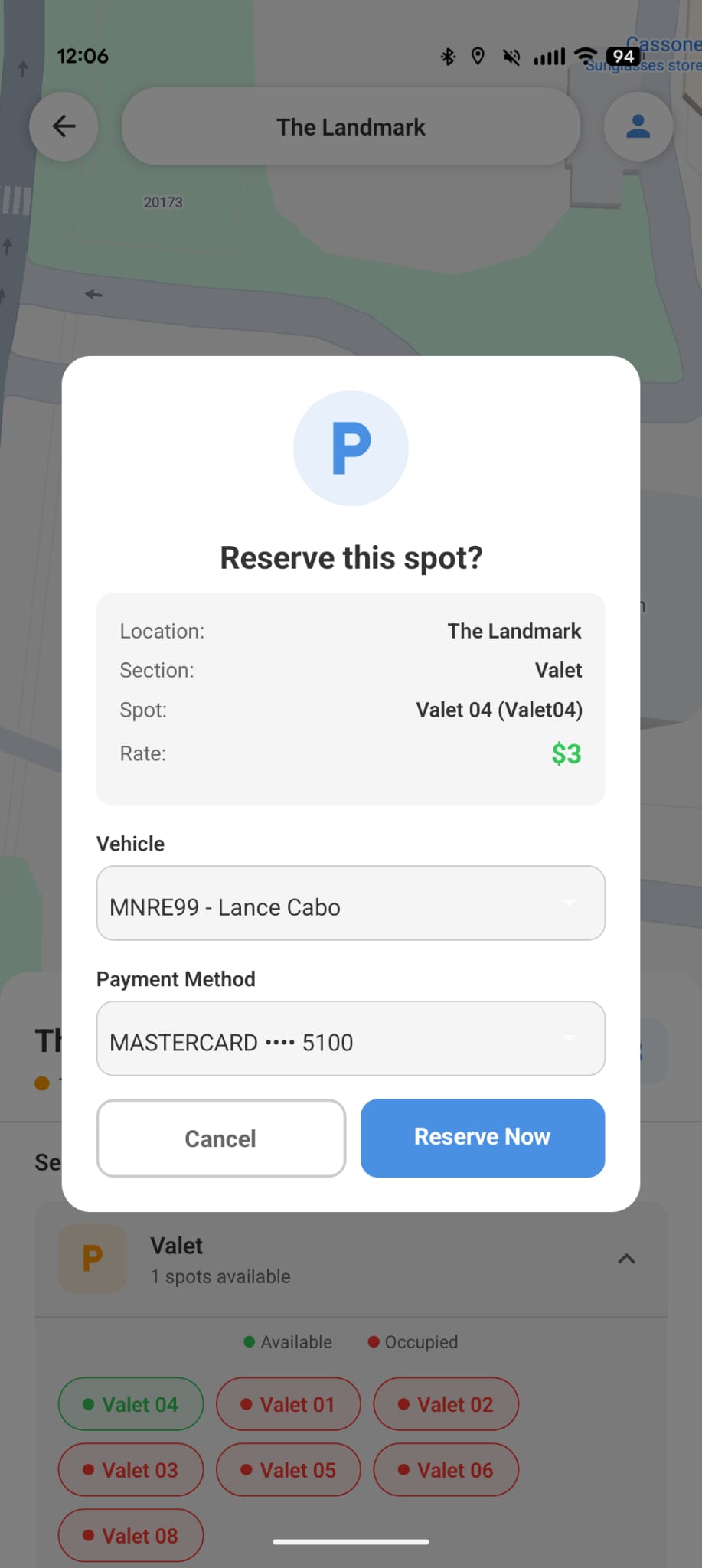
Task: Click the muted sound status icon
Action: click(x=511, y=56)
